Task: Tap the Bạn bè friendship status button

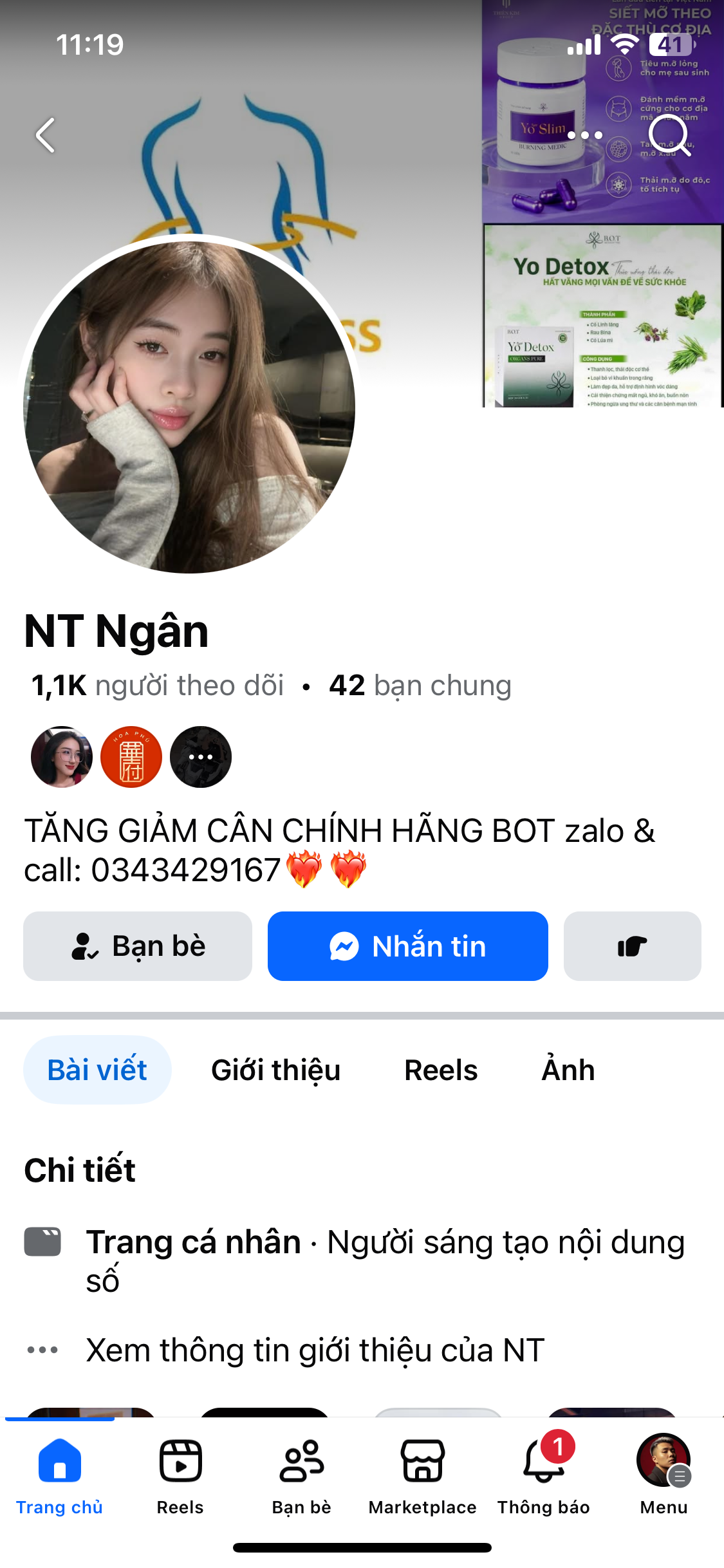Action: 138,946
